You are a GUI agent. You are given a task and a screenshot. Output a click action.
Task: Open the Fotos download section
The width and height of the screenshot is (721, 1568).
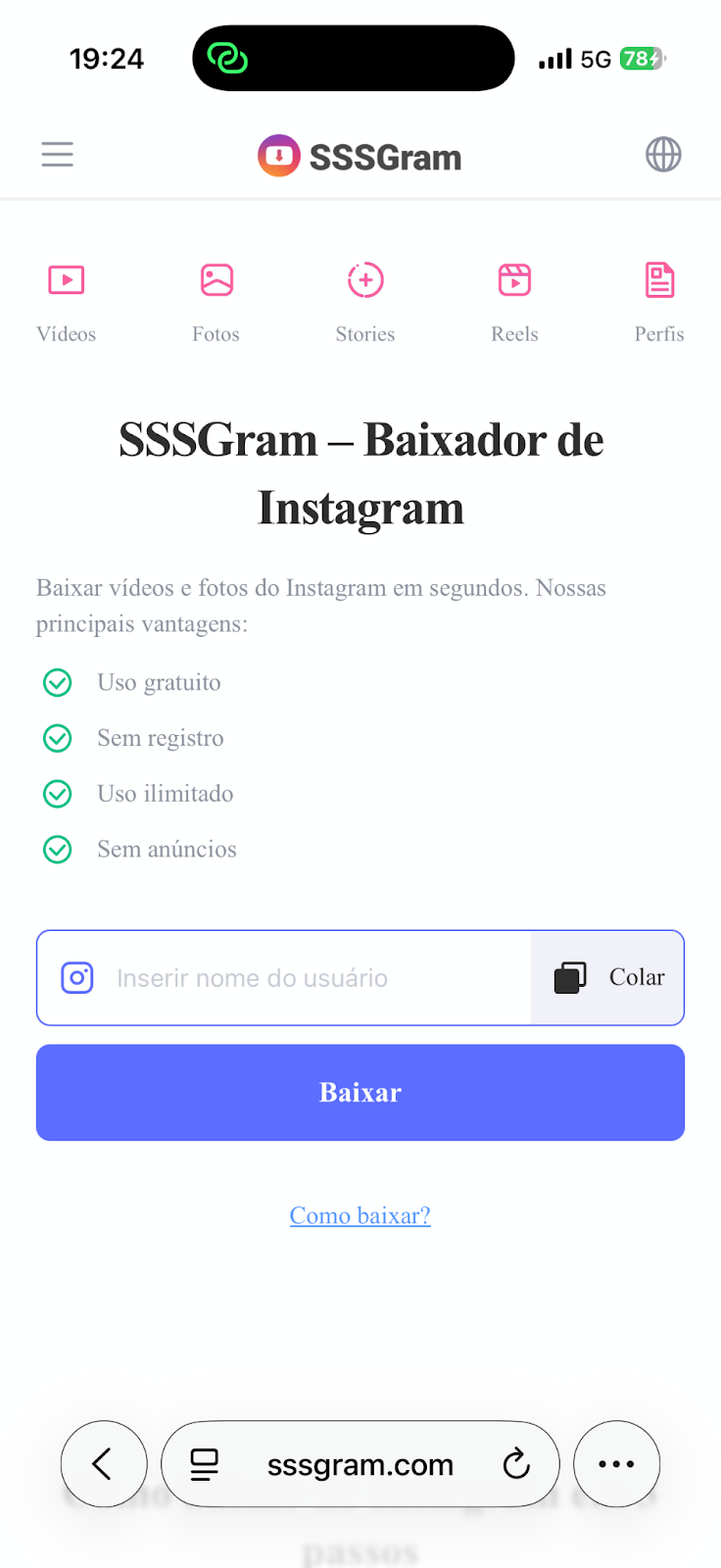(216, 279)
